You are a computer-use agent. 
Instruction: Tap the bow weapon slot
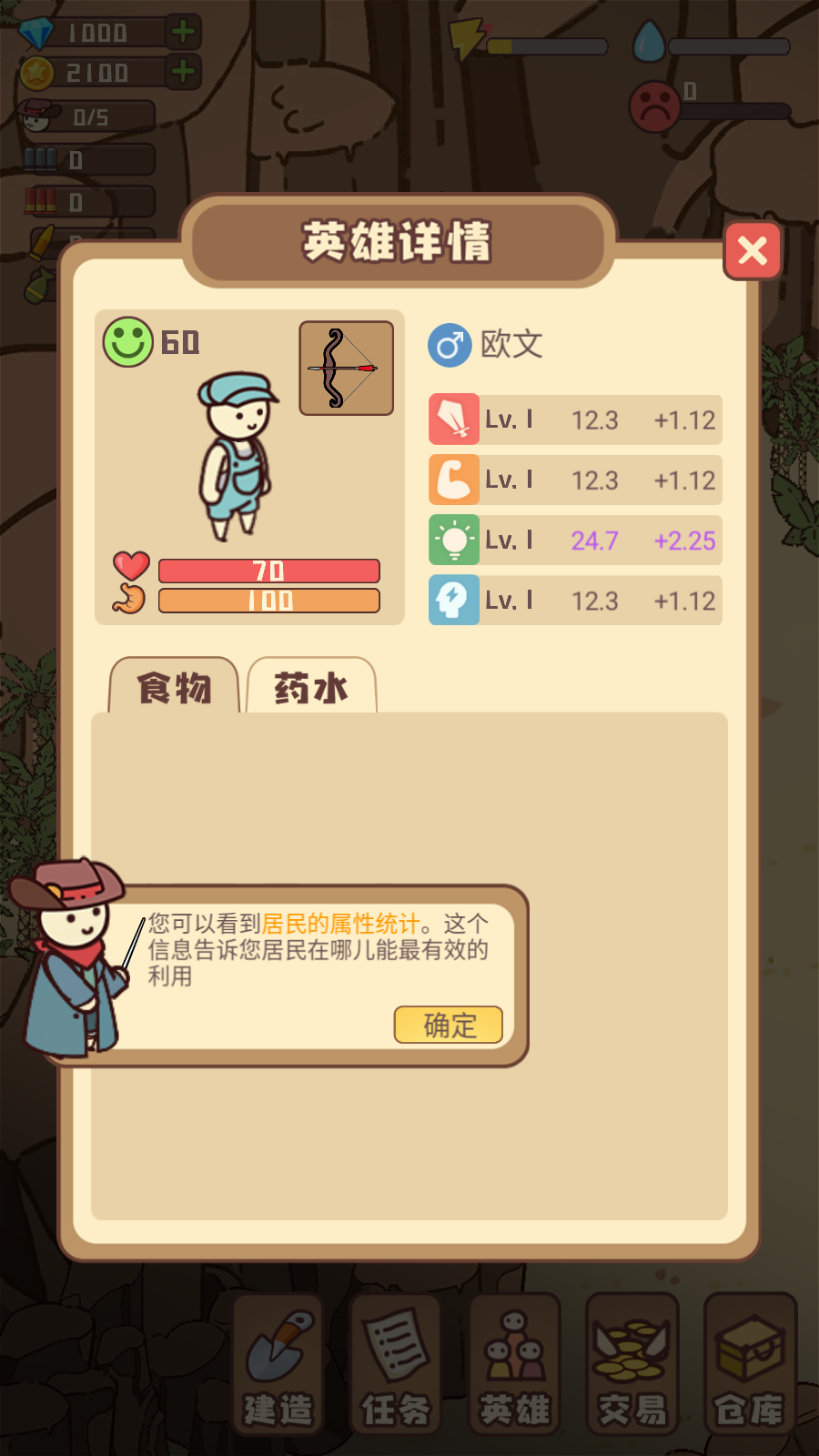click(347, 368)
